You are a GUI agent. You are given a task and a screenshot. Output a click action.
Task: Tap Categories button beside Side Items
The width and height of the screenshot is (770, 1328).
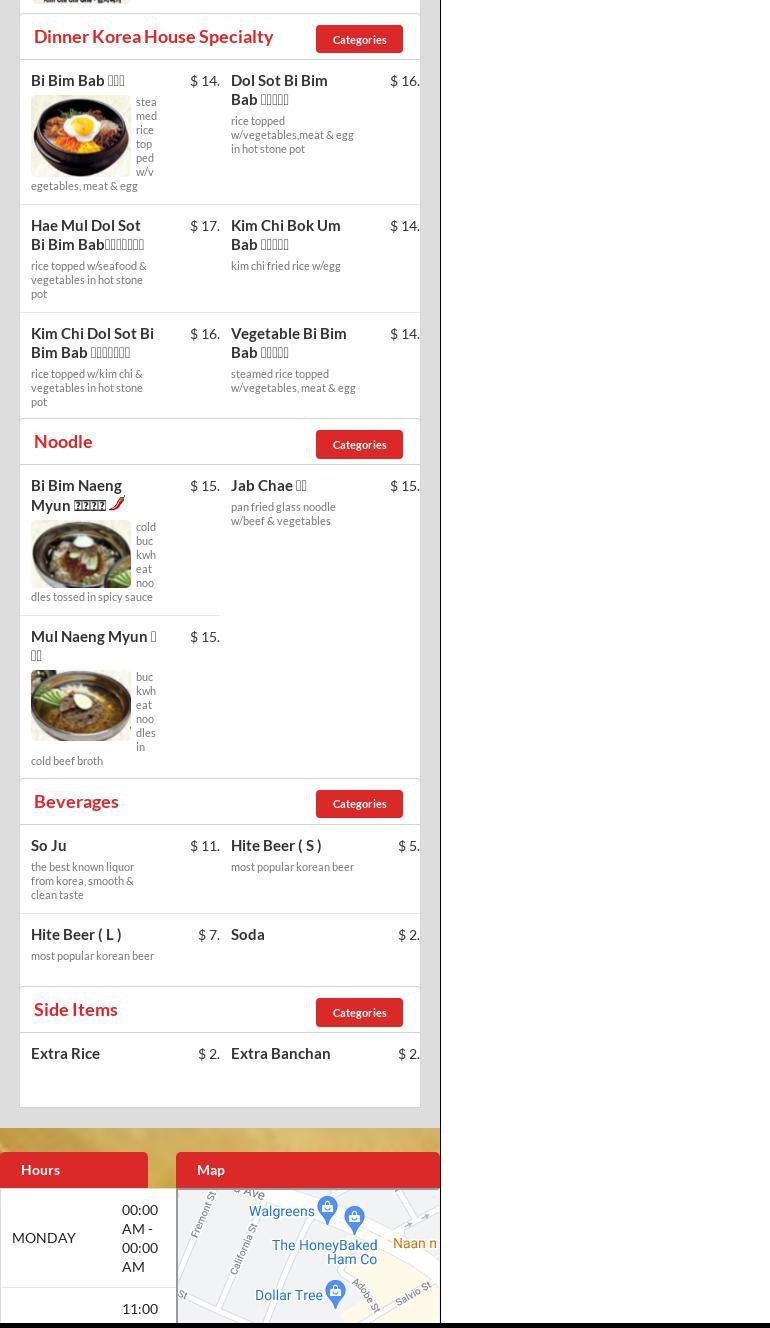point(359,1012)
